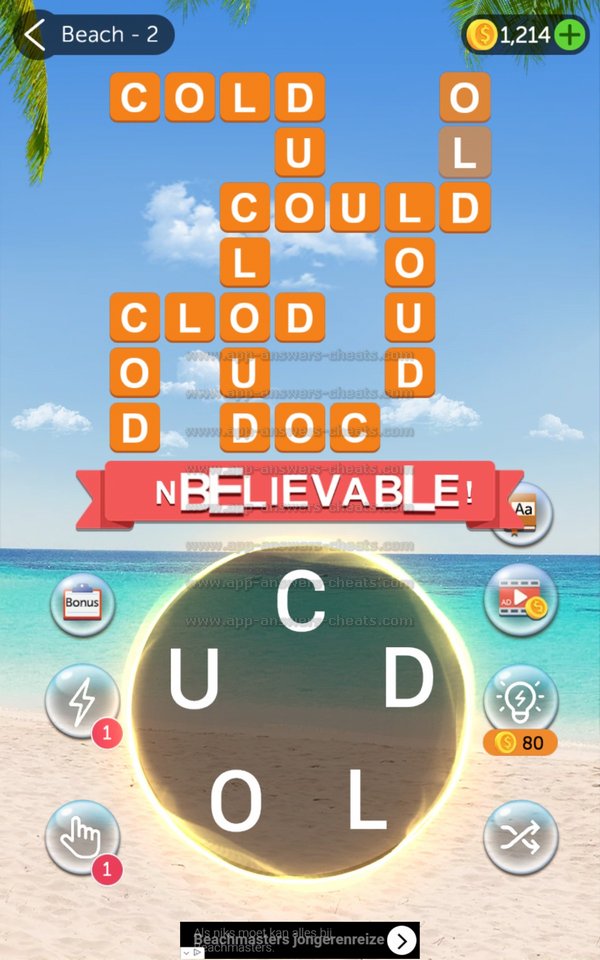Open the Bonus words button
This screenshot has width=600, height=960.
point(83,605)
